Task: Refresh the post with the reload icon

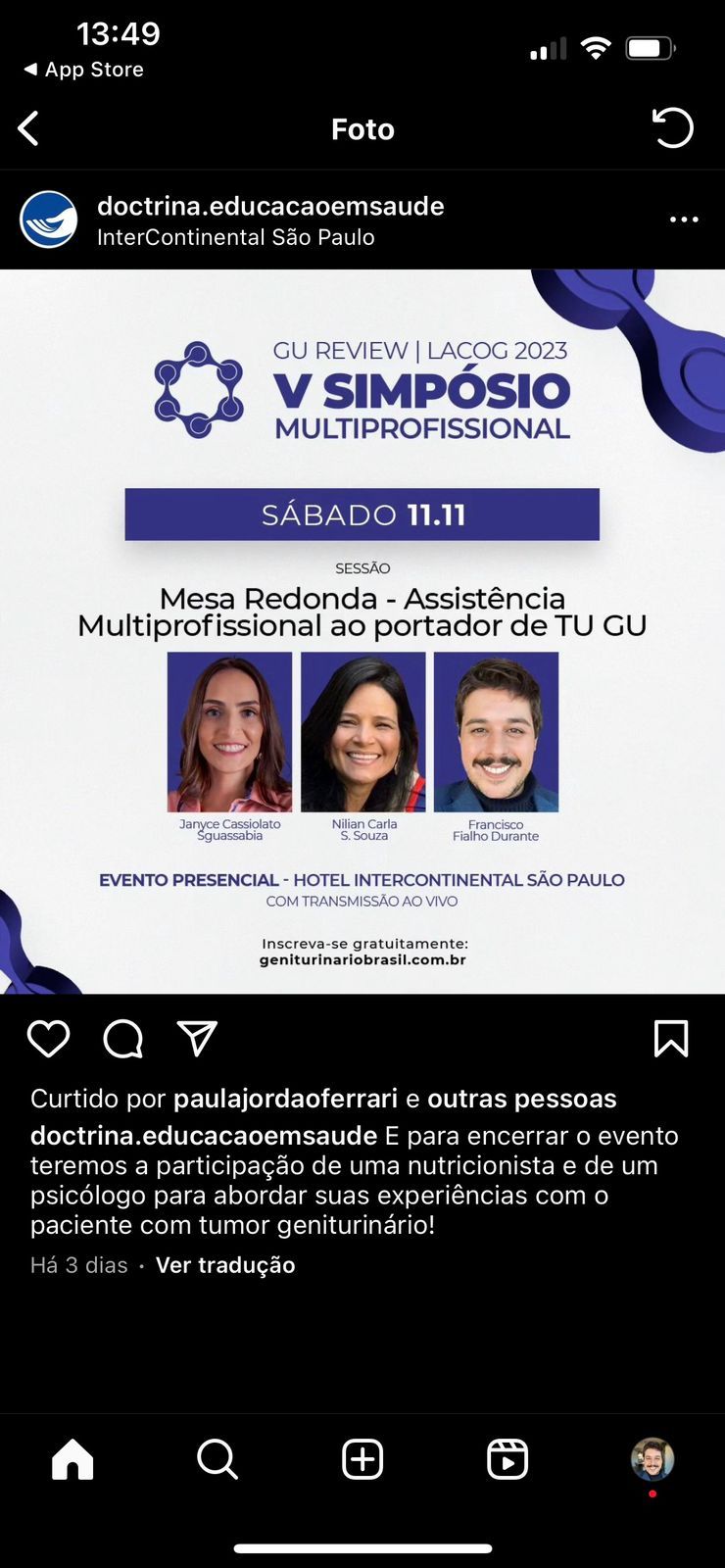Action: pyautogui.click(x=672, y=128)
